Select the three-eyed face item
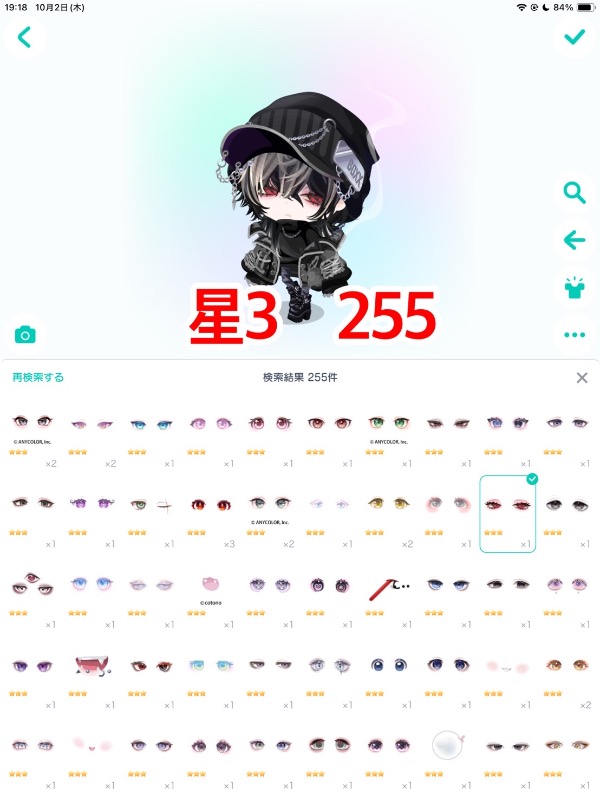The width and height of the screenshot is (600, 799). pyautogui.click(x=33, y=594)
